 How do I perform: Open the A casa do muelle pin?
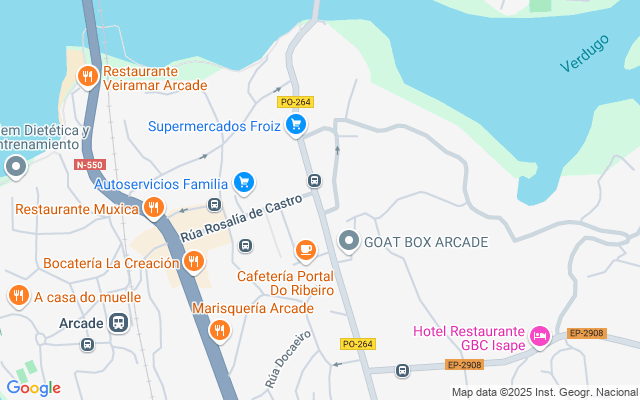[x=18, y=296]
